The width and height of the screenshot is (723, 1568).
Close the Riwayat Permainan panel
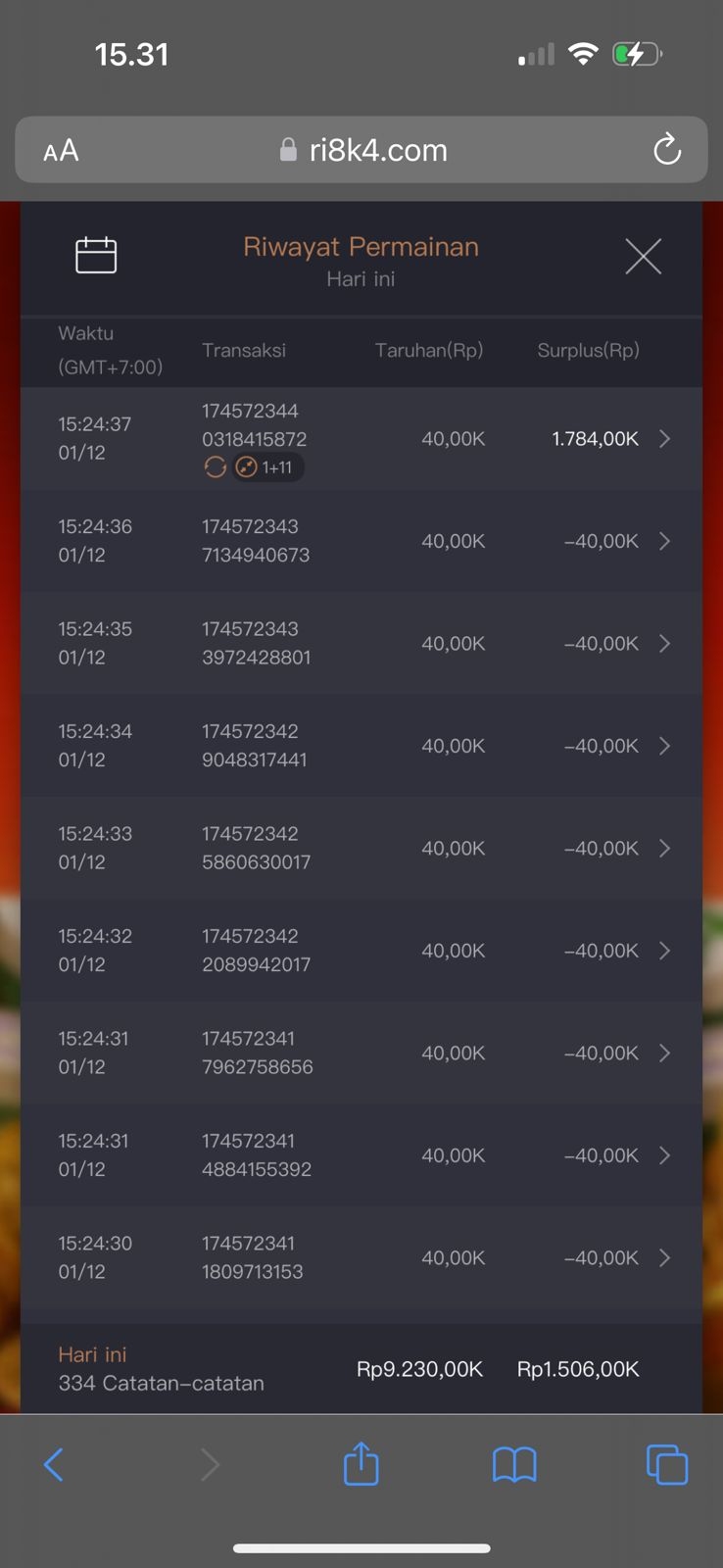coord(643,257)
